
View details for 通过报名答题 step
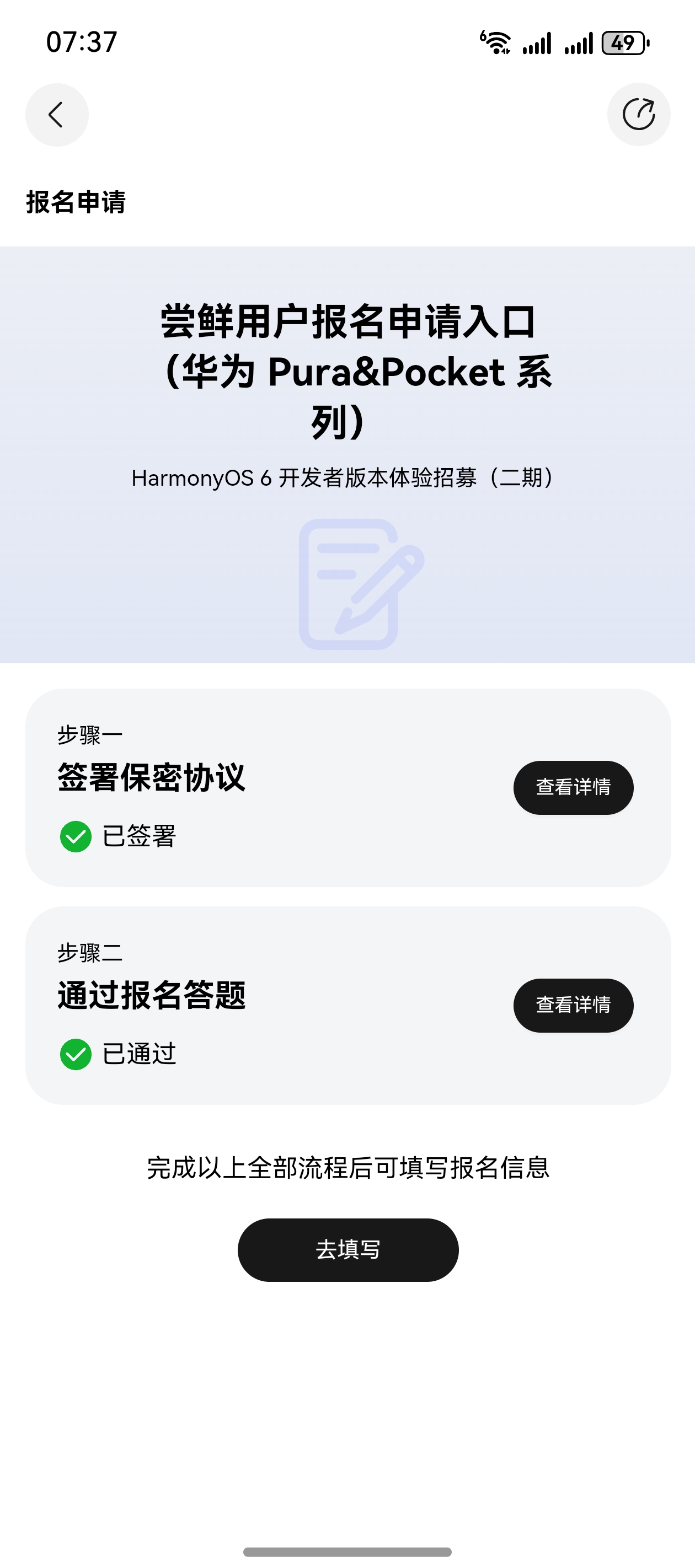(573, 1005)
